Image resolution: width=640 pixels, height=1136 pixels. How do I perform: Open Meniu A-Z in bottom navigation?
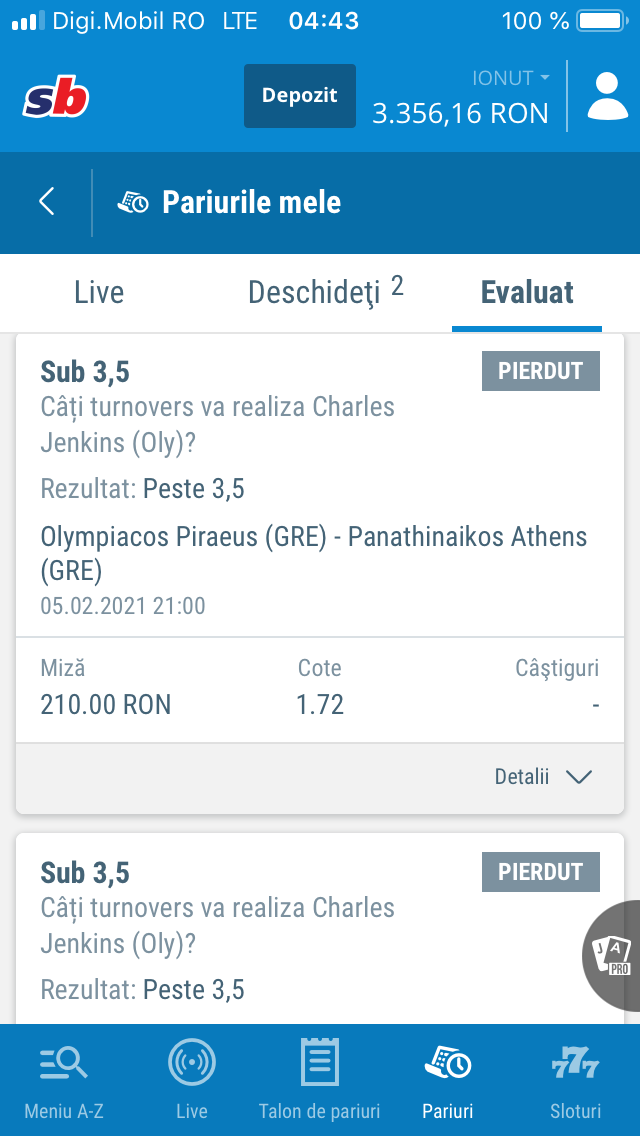pyautogui.click(x=64, y=1079)
